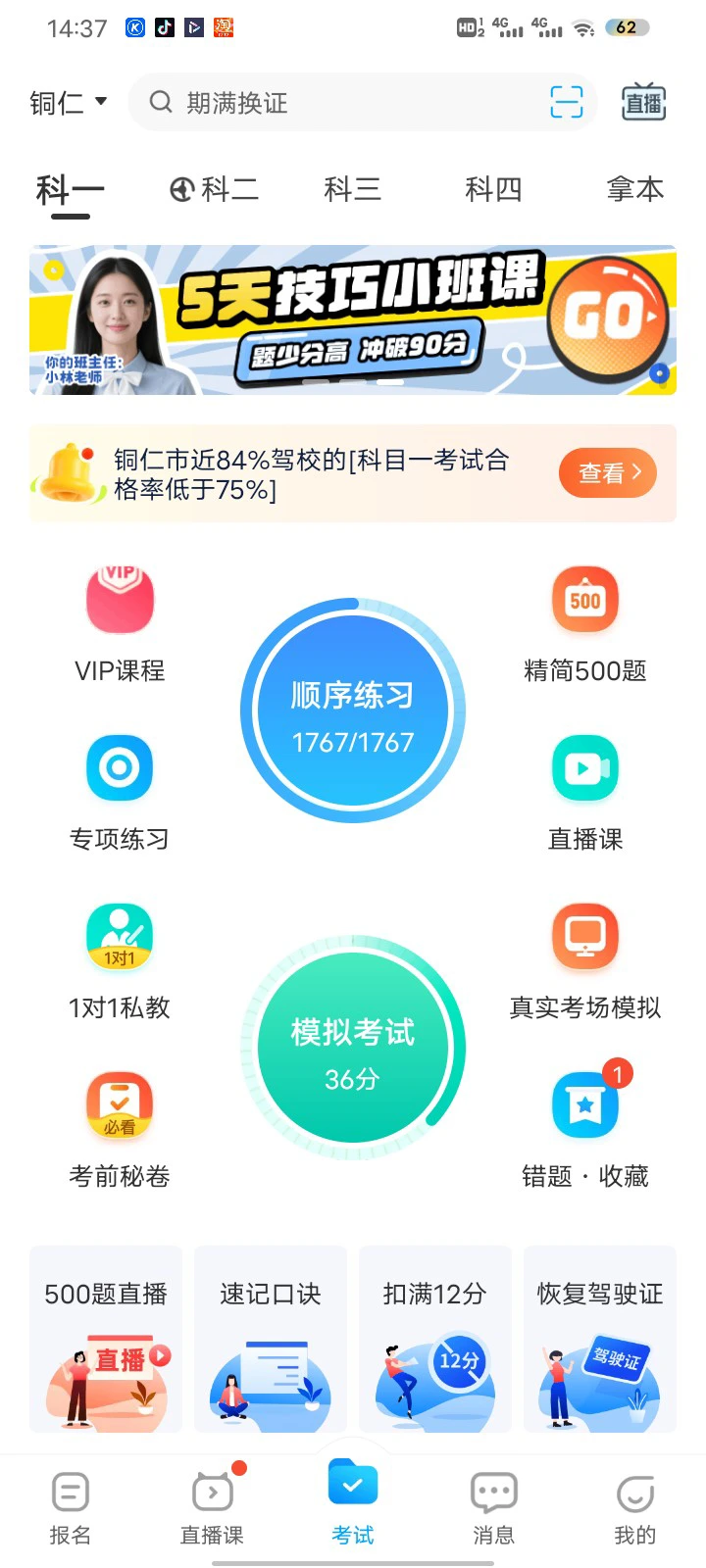Open the scan icon in search bar
This screenshot has width=706, height=1568.
coord(566,103)
